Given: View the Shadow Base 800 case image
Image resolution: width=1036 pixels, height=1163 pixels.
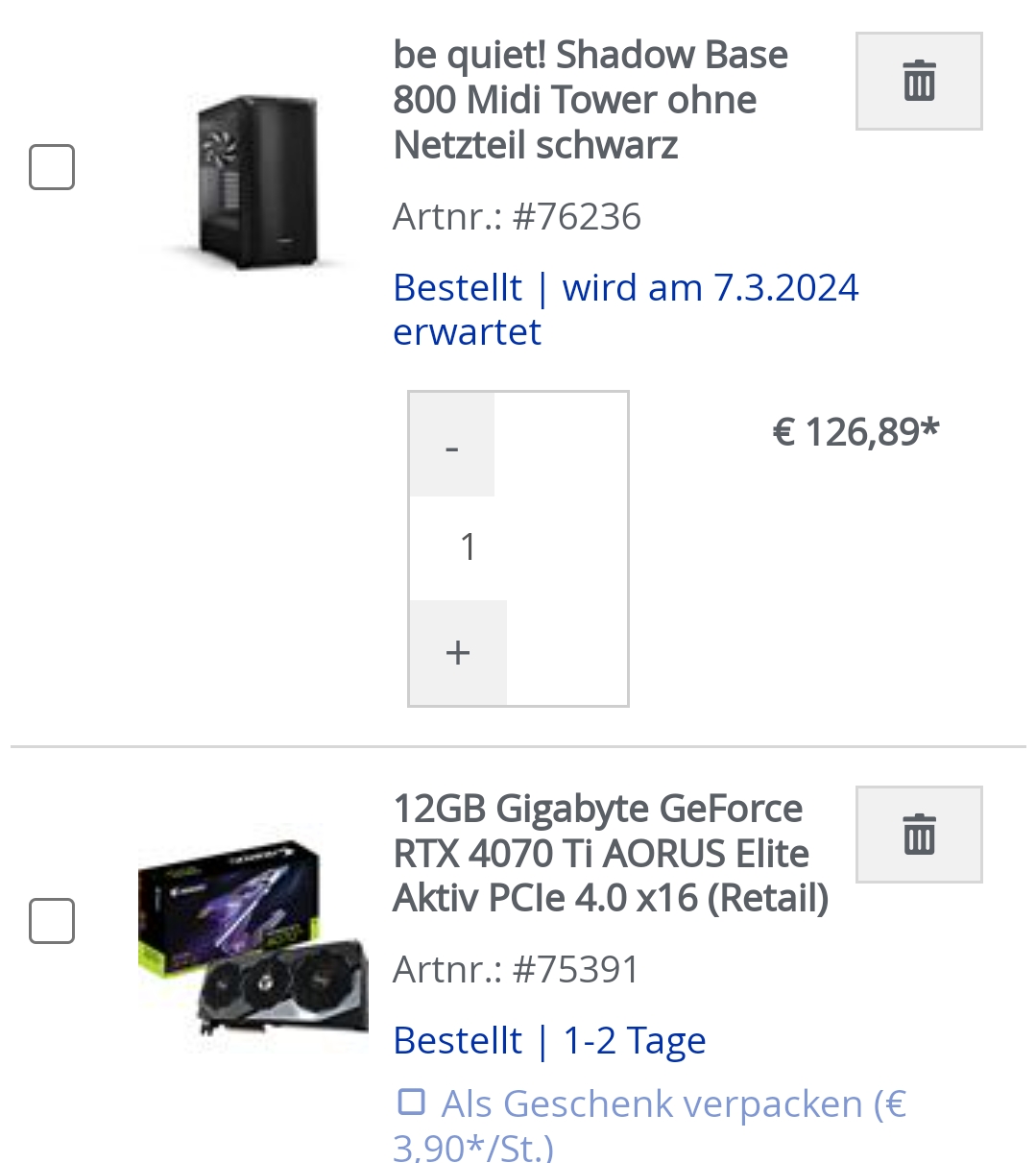Looking at the screenshot, I should (253, 182).
